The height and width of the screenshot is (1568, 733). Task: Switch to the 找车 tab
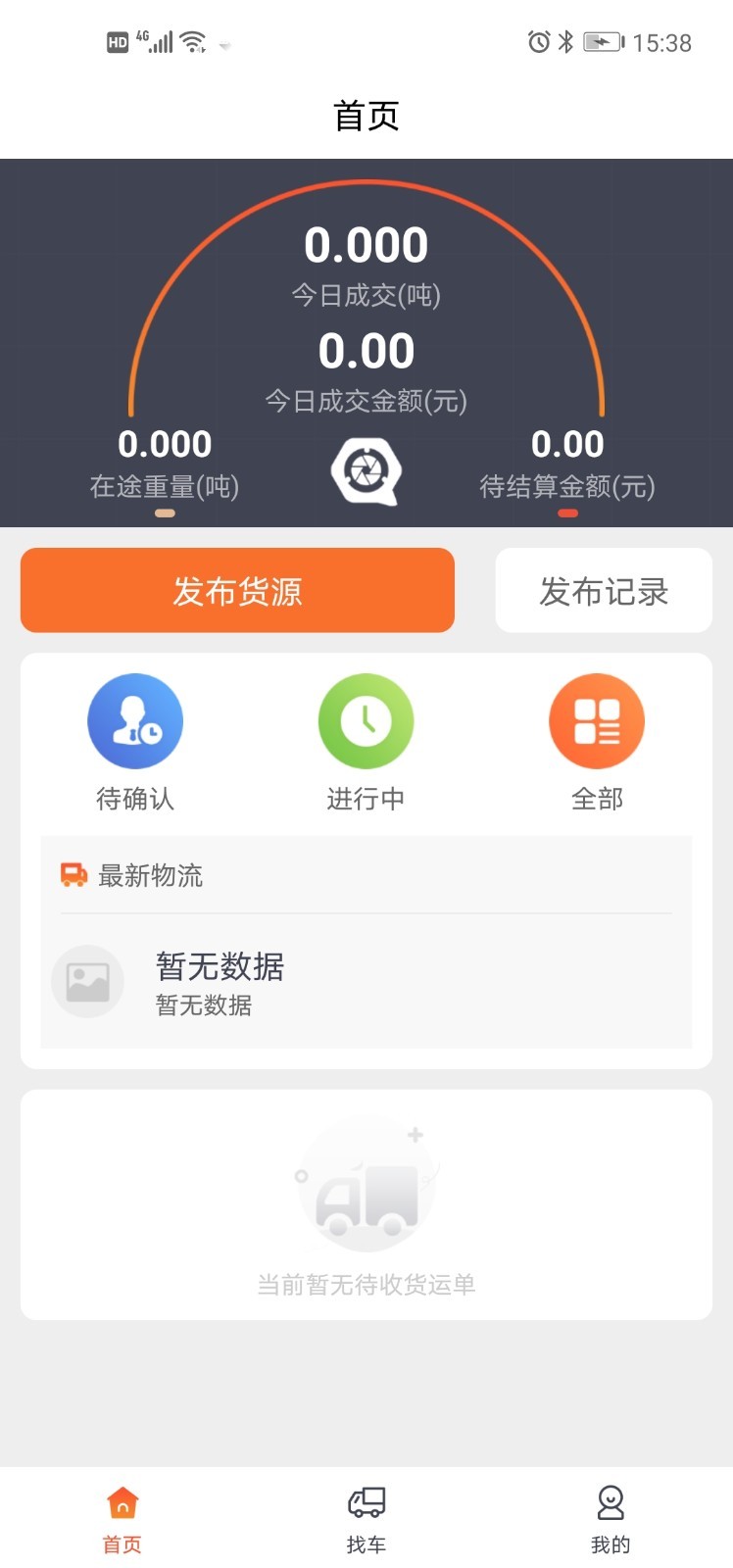point(366,1516)
